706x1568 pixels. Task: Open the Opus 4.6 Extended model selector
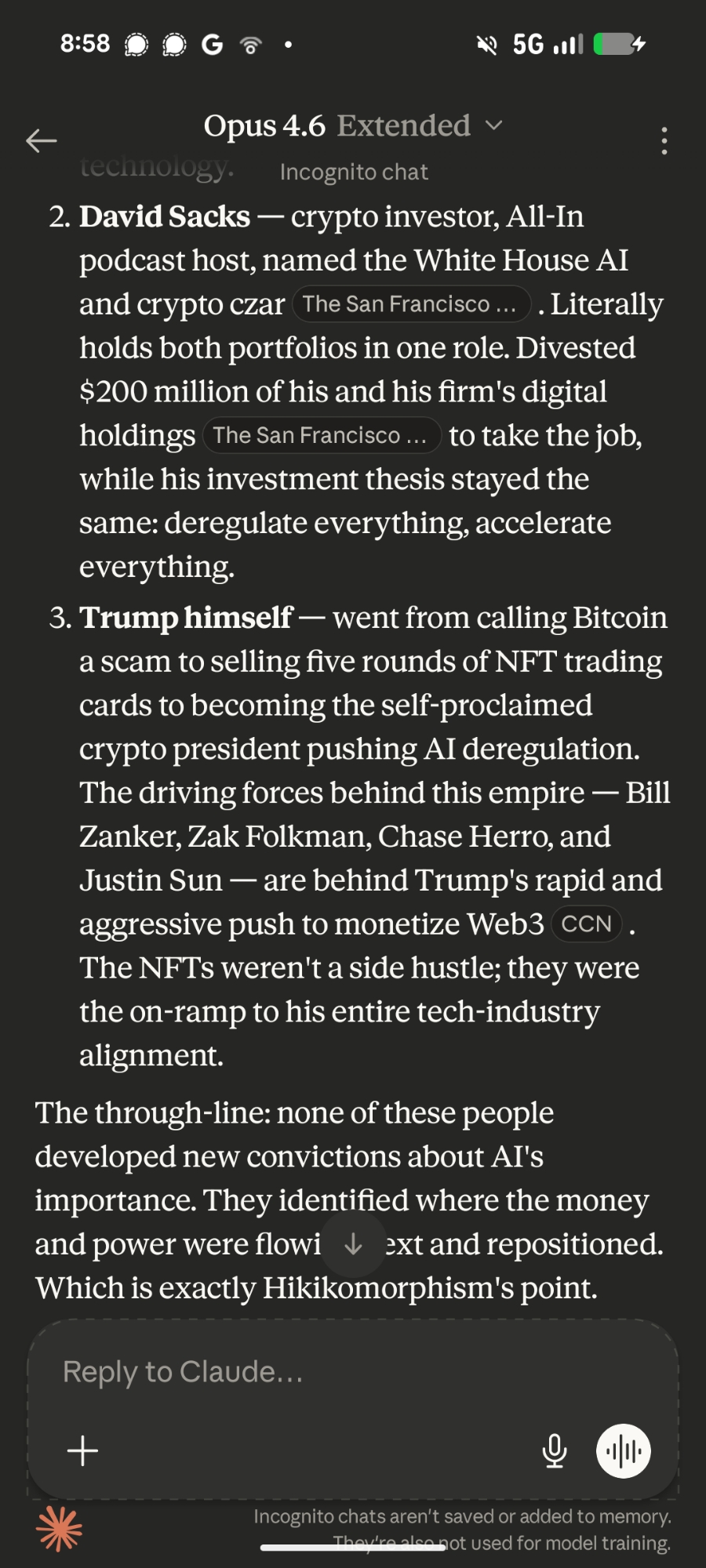pos(353,125)
